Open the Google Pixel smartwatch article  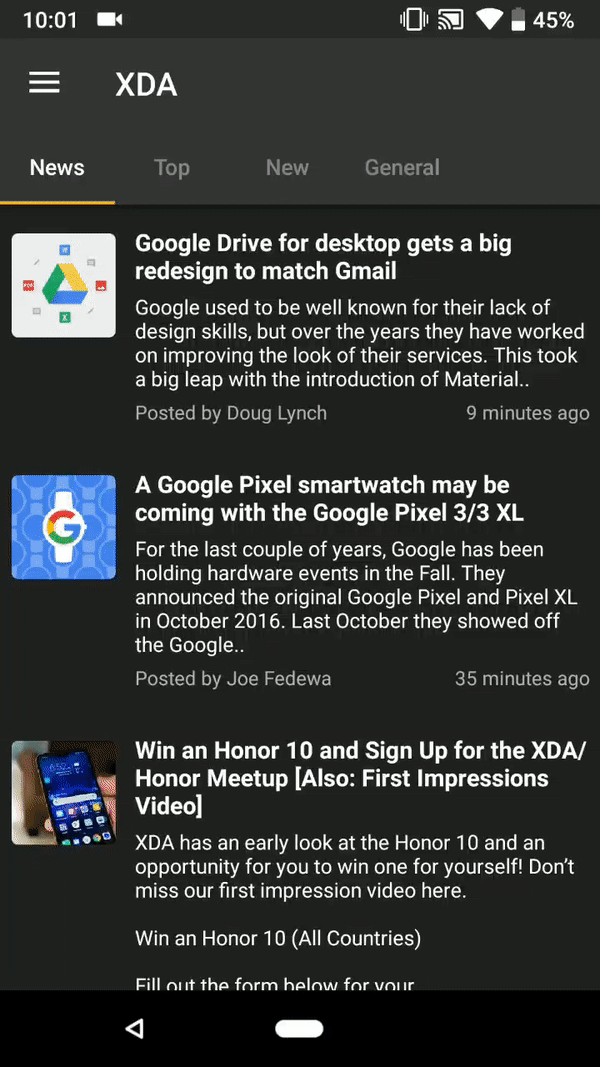point(329,499)
